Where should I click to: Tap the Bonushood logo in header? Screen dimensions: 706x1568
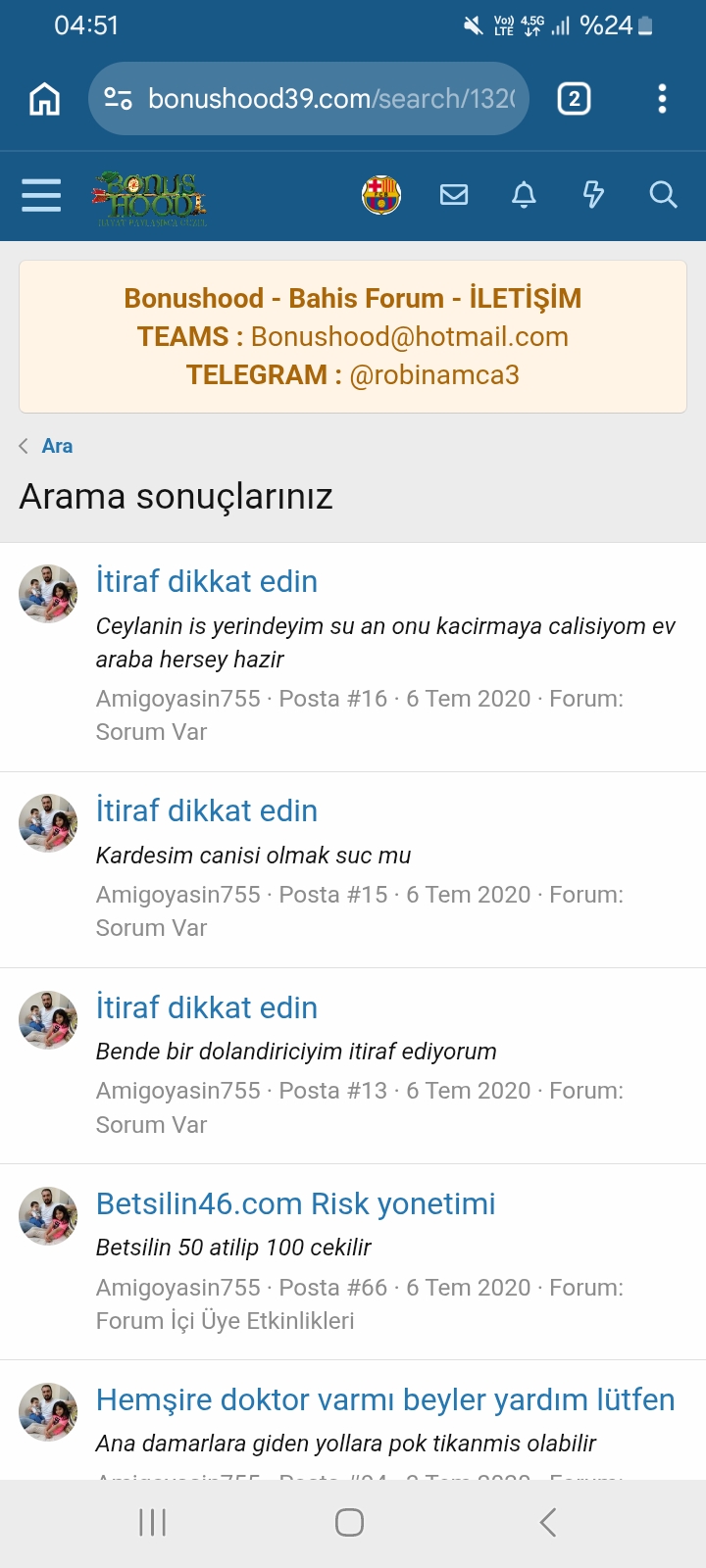coord(150,197)
